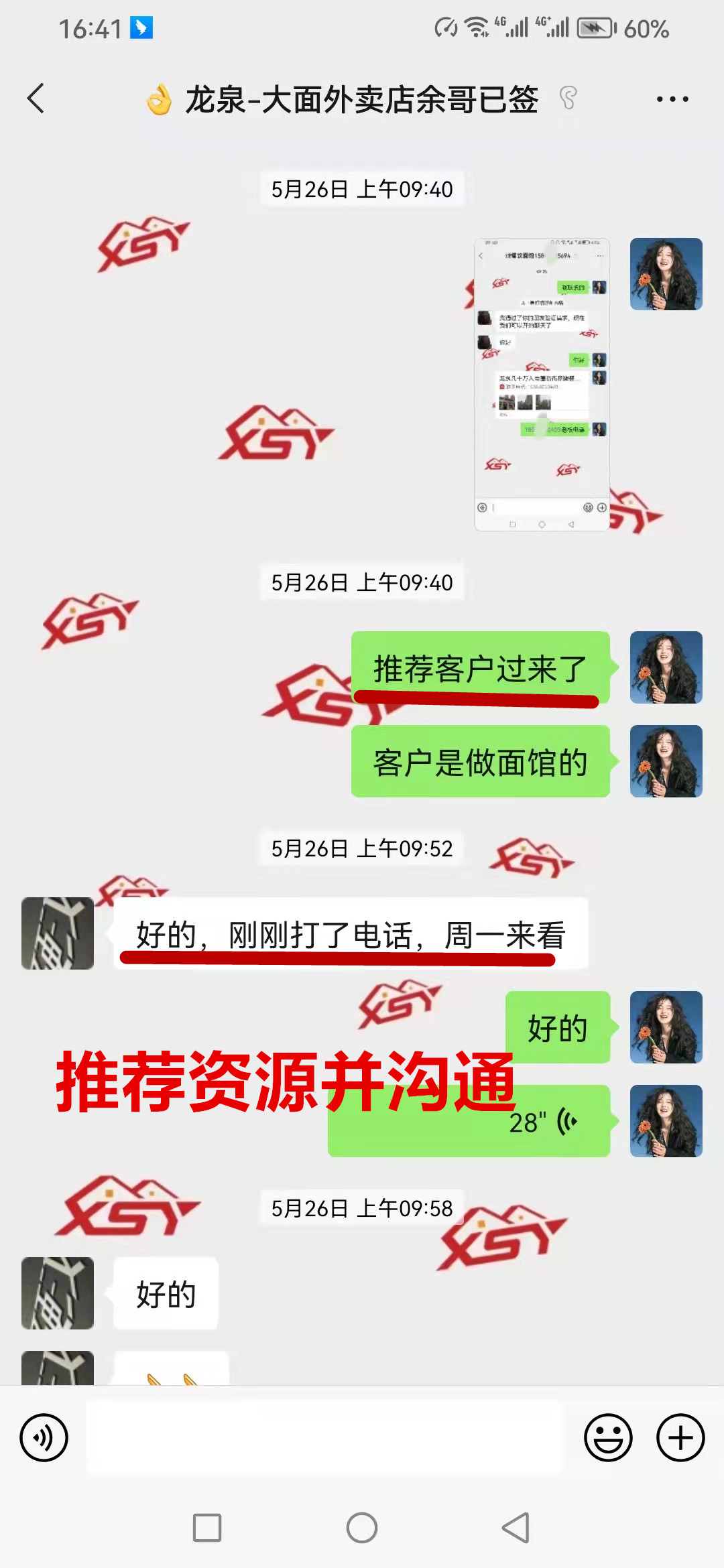Image resolution: width=724 pixels, height=1568 pixels.
Task: Open sender avatar beside 推荐客户过来了 message
Action: [x=666, y=667]
